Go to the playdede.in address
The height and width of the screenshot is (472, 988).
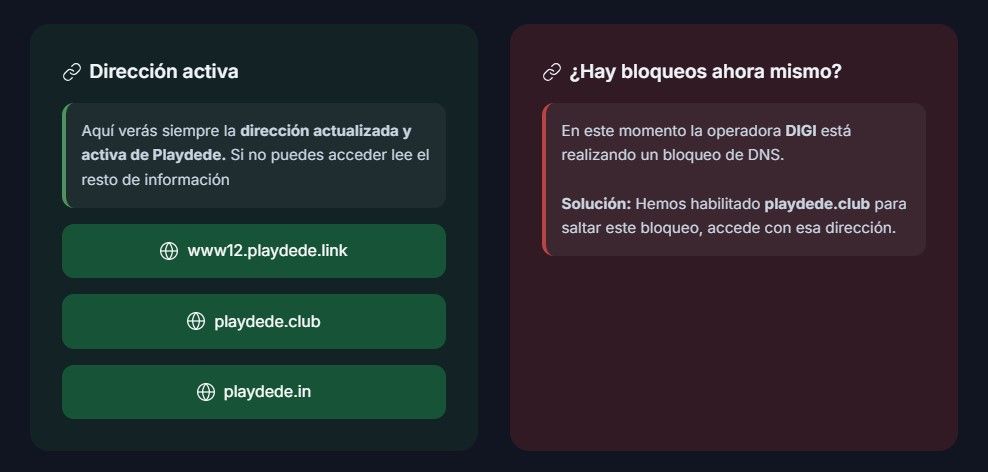[254, 392]
